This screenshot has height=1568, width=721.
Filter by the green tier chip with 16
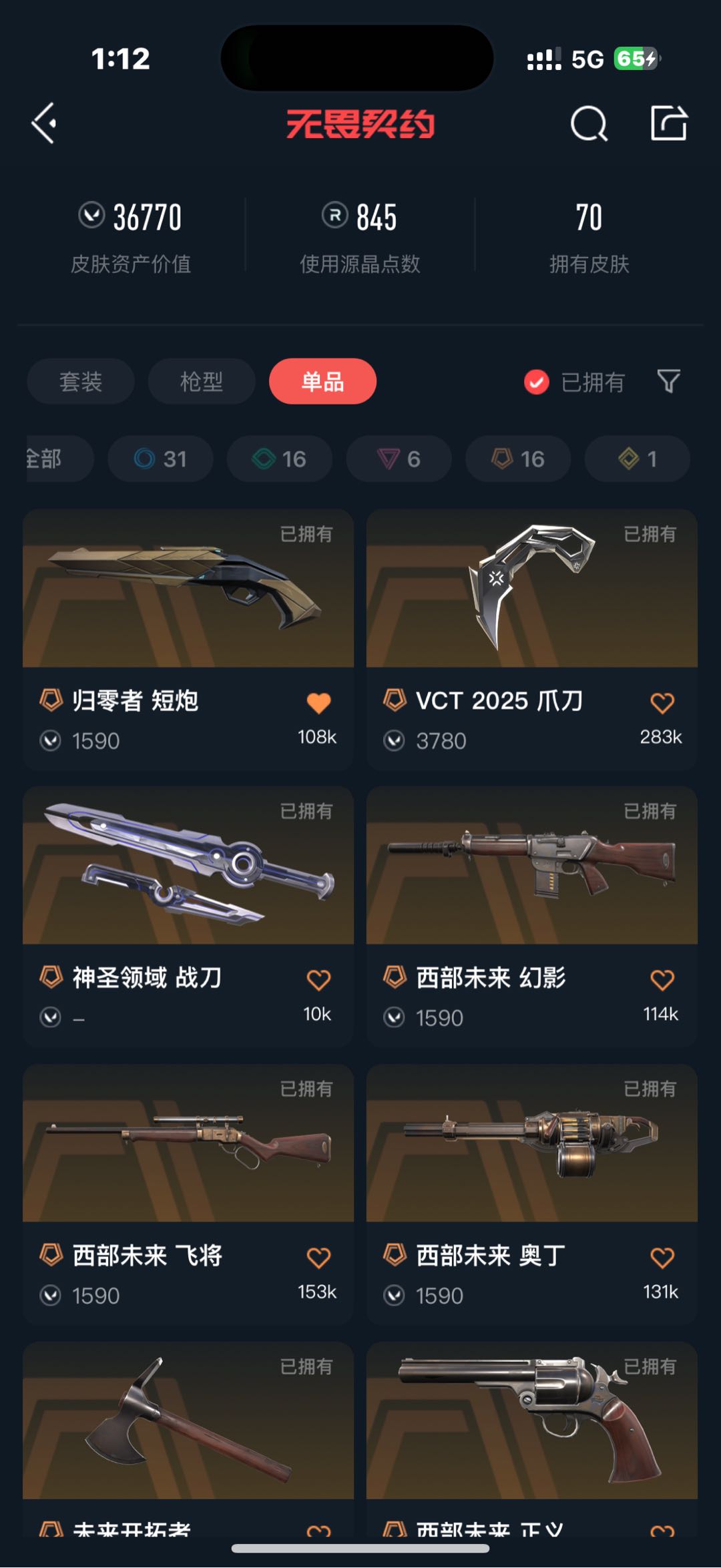pyautogui.click(x=279, y=459)
